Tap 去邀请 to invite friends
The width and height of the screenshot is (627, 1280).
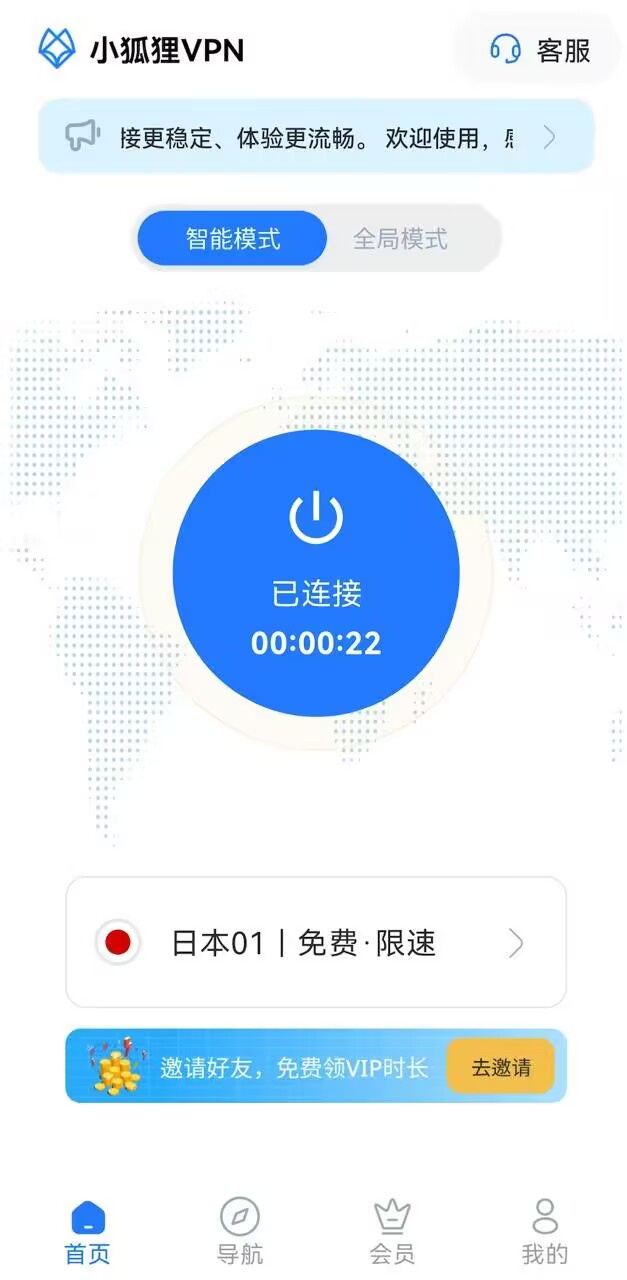[500, 1066]
